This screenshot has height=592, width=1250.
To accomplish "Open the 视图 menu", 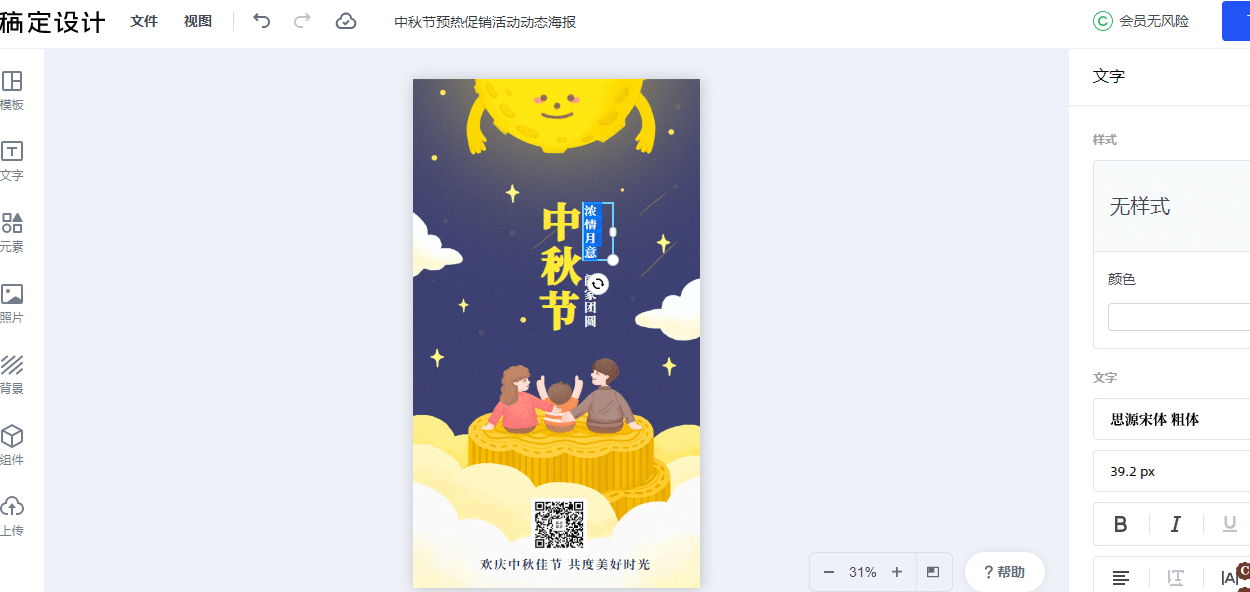I will point(198,21).
